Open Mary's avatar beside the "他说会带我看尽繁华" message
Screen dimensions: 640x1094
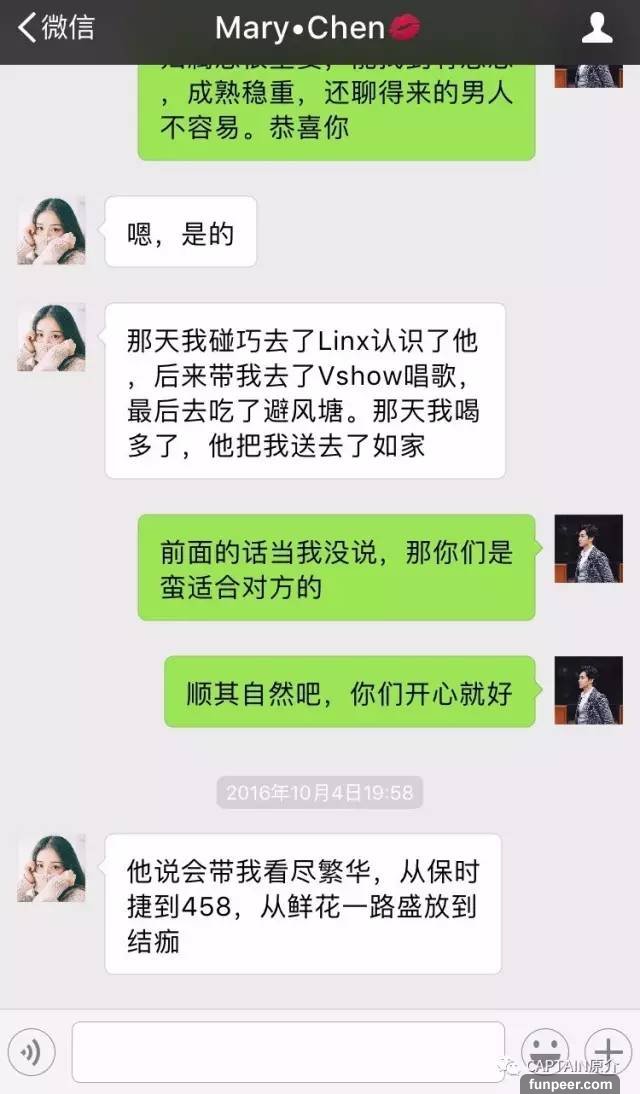click(51, 868)
